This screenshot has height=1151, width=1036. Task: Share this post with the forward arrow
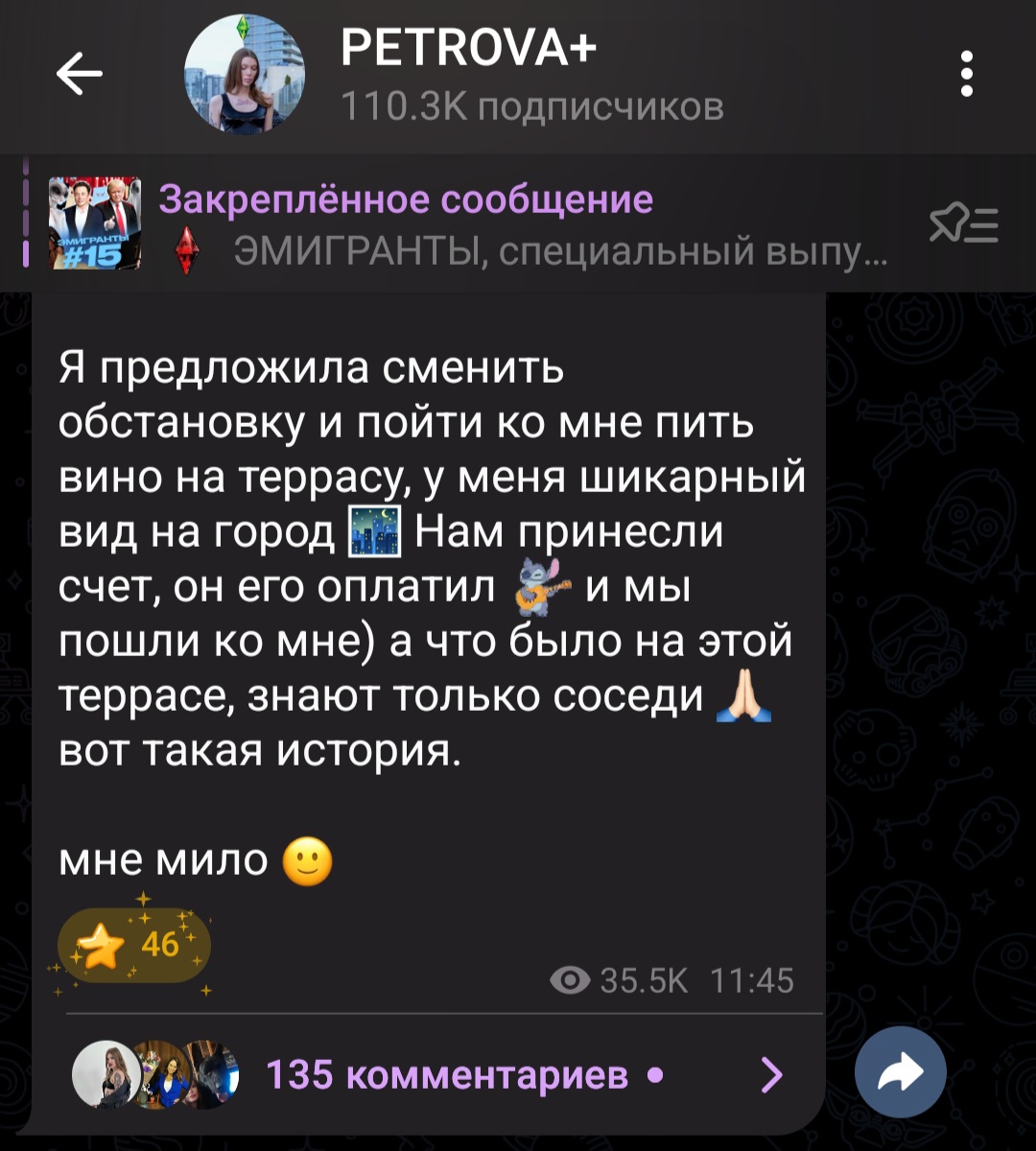(x=900, y=1074)
